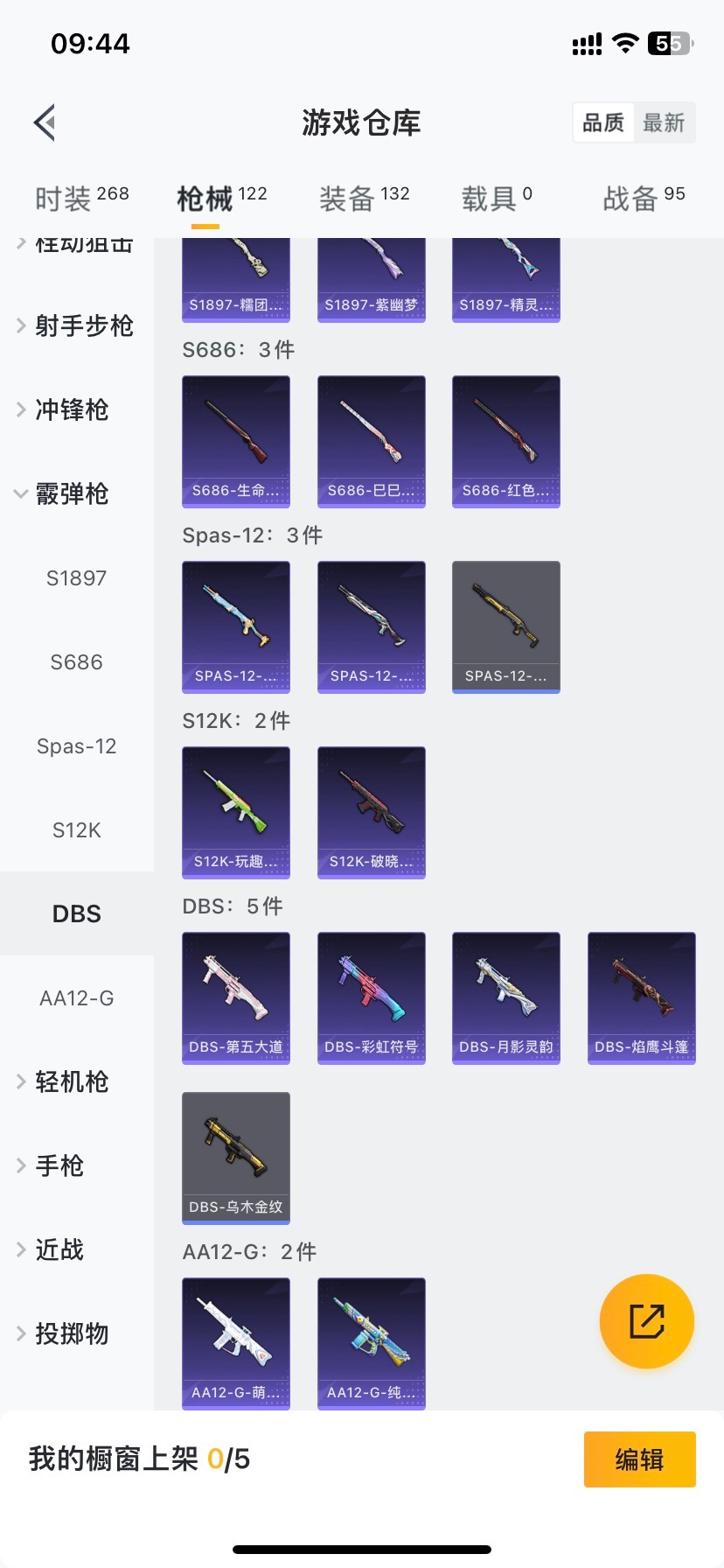The height and width of the screenshot is (1568, 724).
Task: Switch to the 时装 tab
Action: pos(81,199)
